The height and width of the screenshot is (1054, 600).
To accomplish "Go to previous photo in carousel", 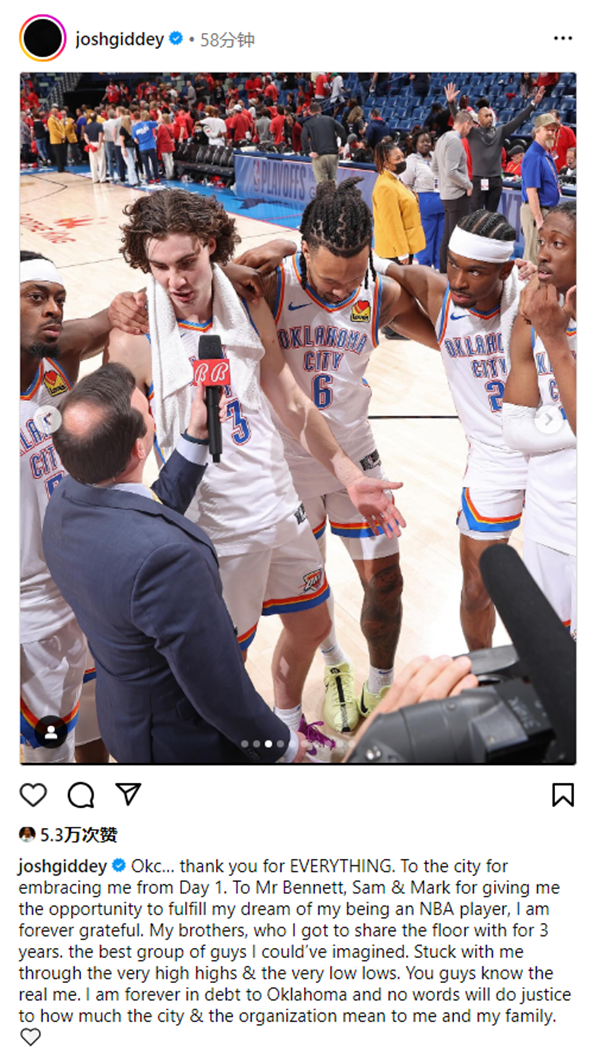I will click(x=48, y=419).
